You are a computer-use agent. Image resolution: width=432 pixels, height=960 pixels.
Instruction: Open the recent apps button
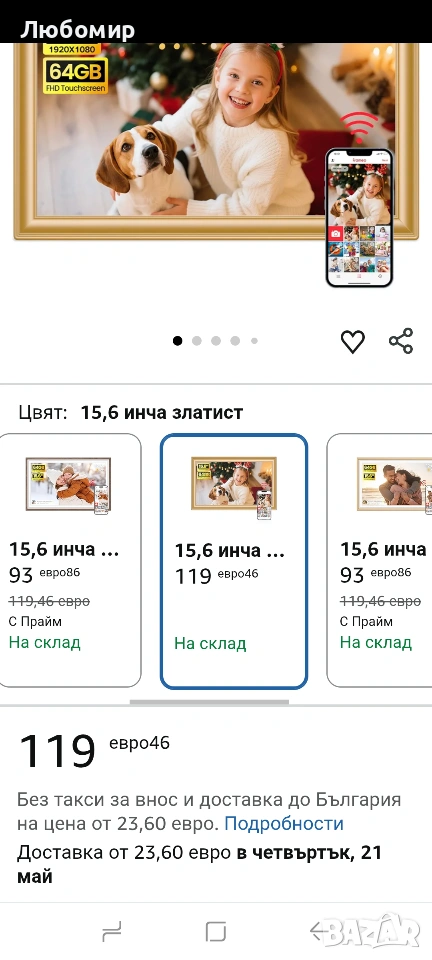point(111,932)
